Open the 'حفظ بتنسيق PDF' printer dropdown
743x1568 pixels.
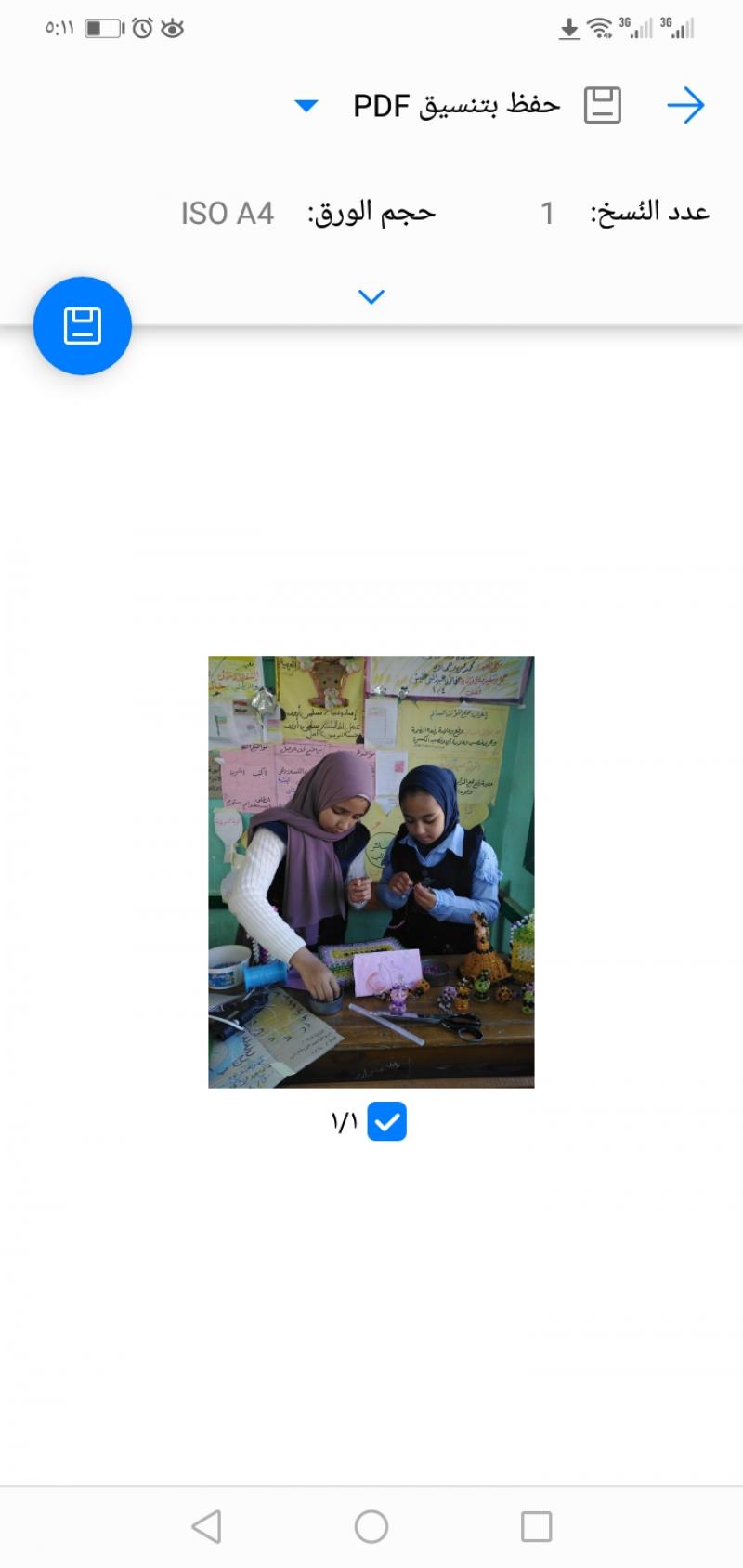306,106
